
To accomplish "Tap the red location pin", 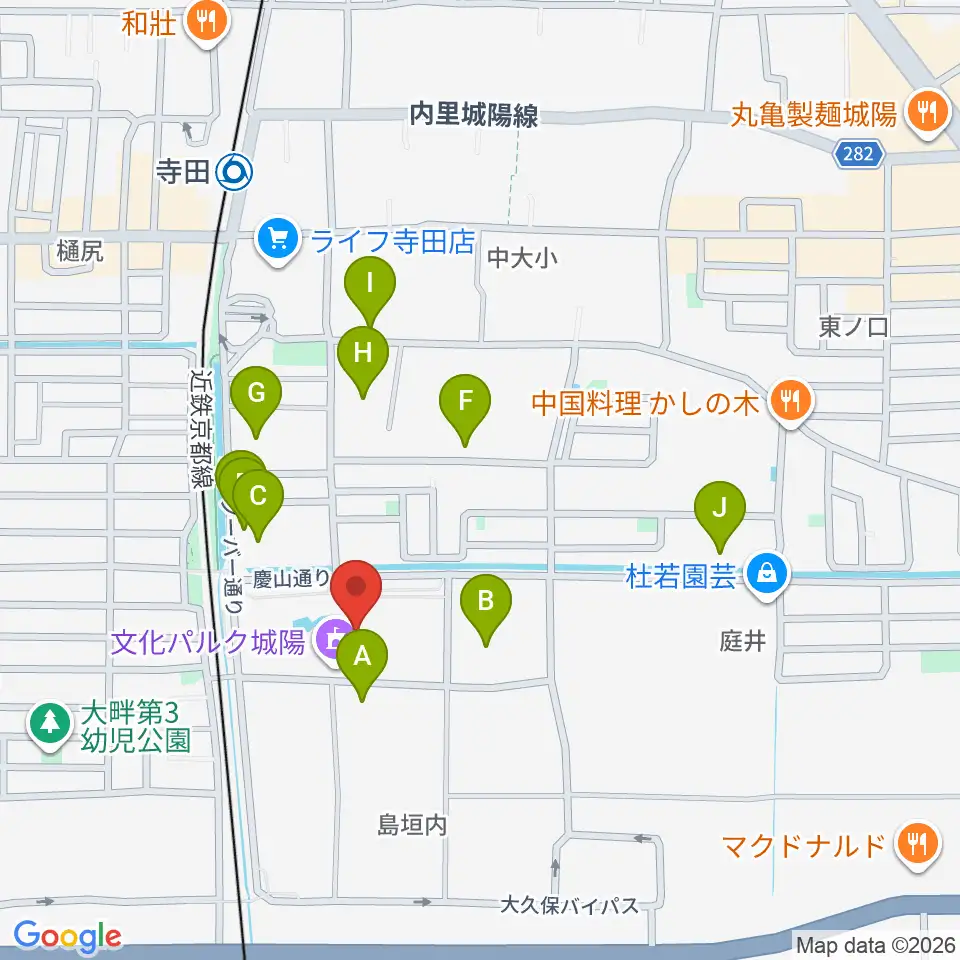I will (x=358, y=588).
